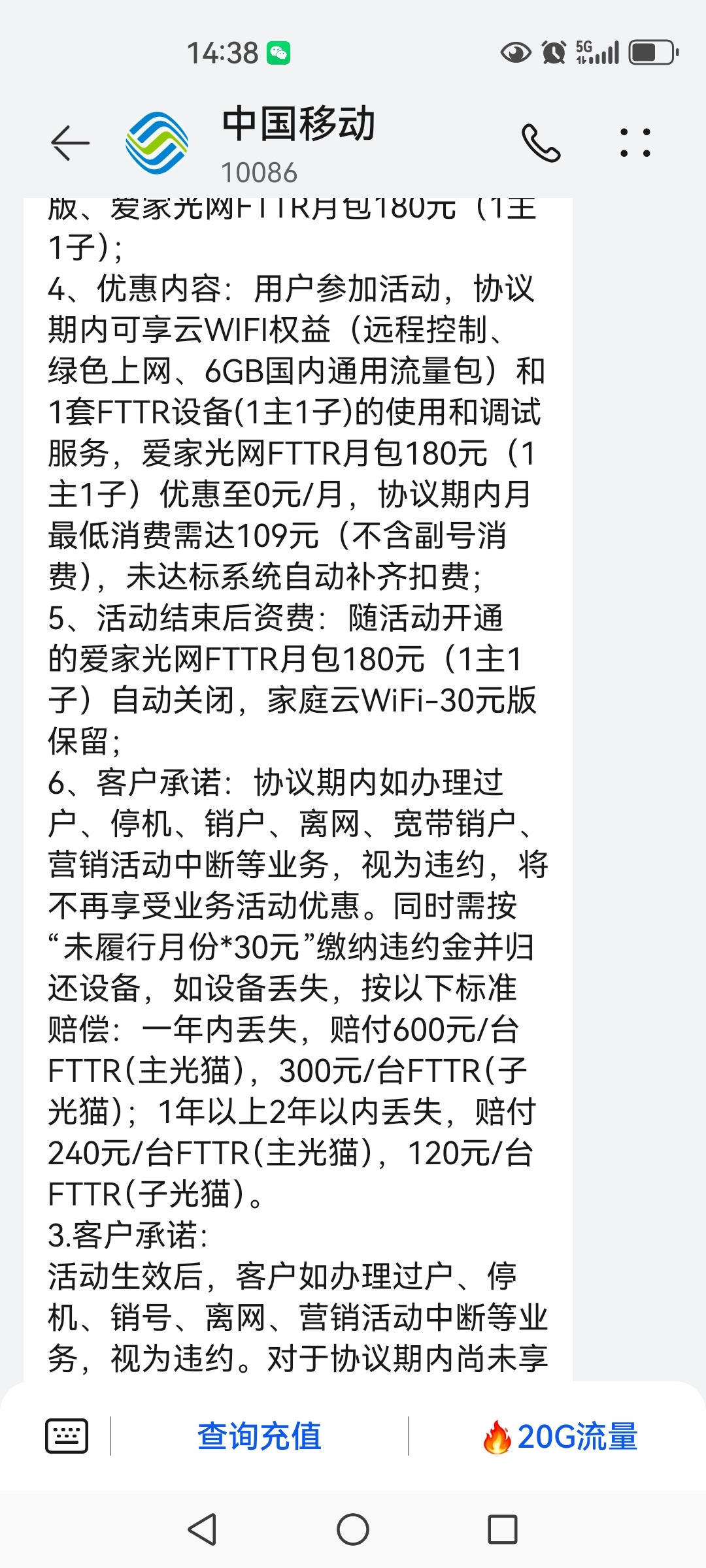
Task: Open the 查询充值 service menu
Action: click(260, 1436)
